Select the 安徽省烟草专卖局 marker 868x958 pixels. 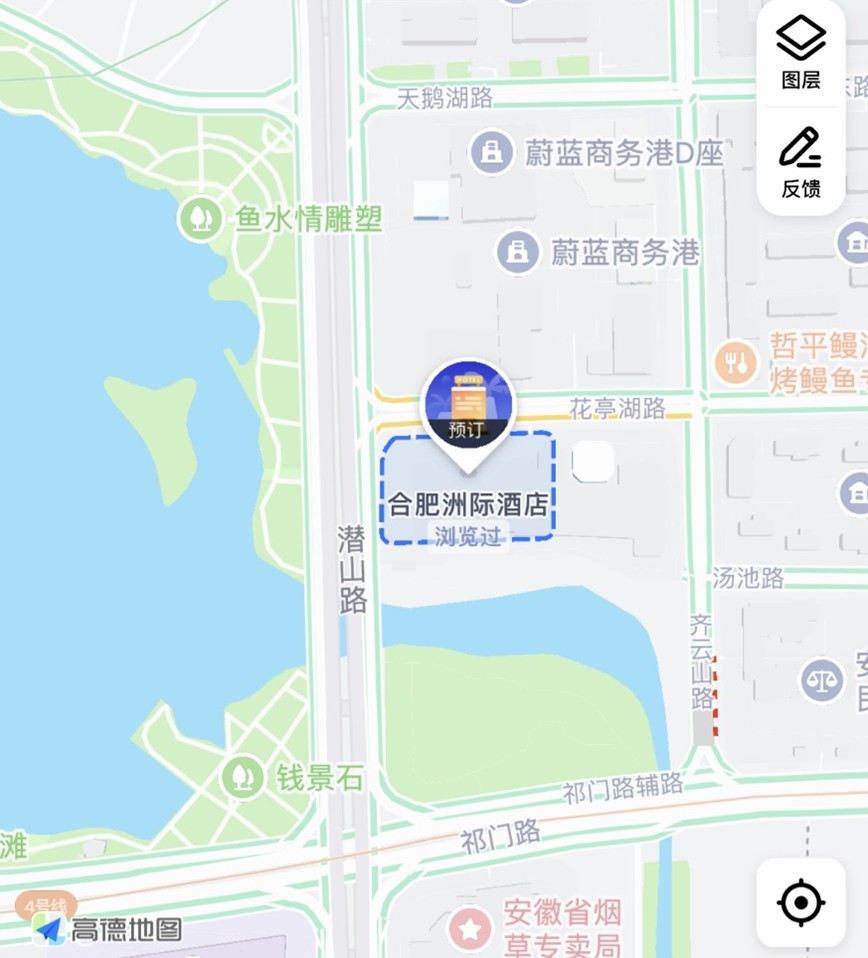470,927
